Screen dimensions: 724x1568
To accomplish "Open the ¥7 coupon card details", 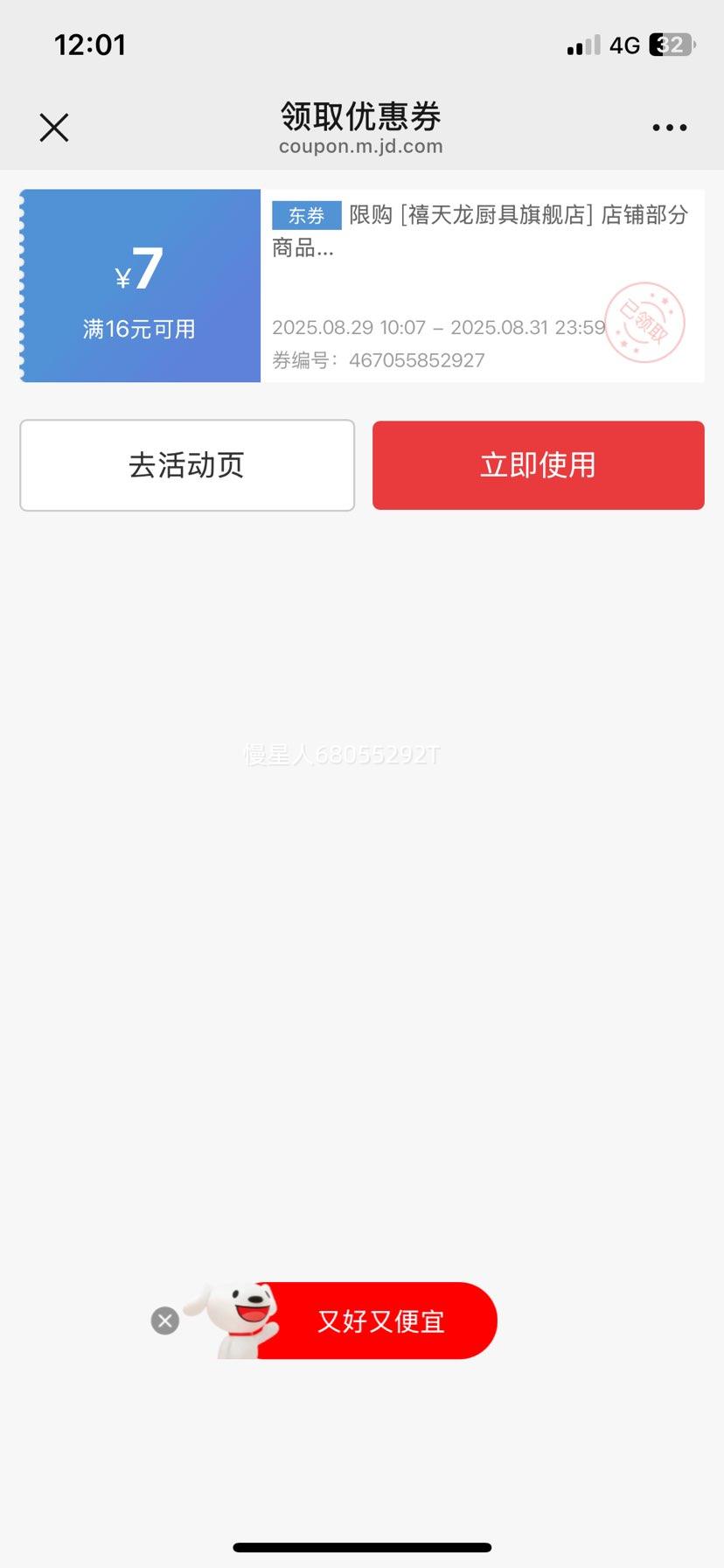I will click(362, 286).
